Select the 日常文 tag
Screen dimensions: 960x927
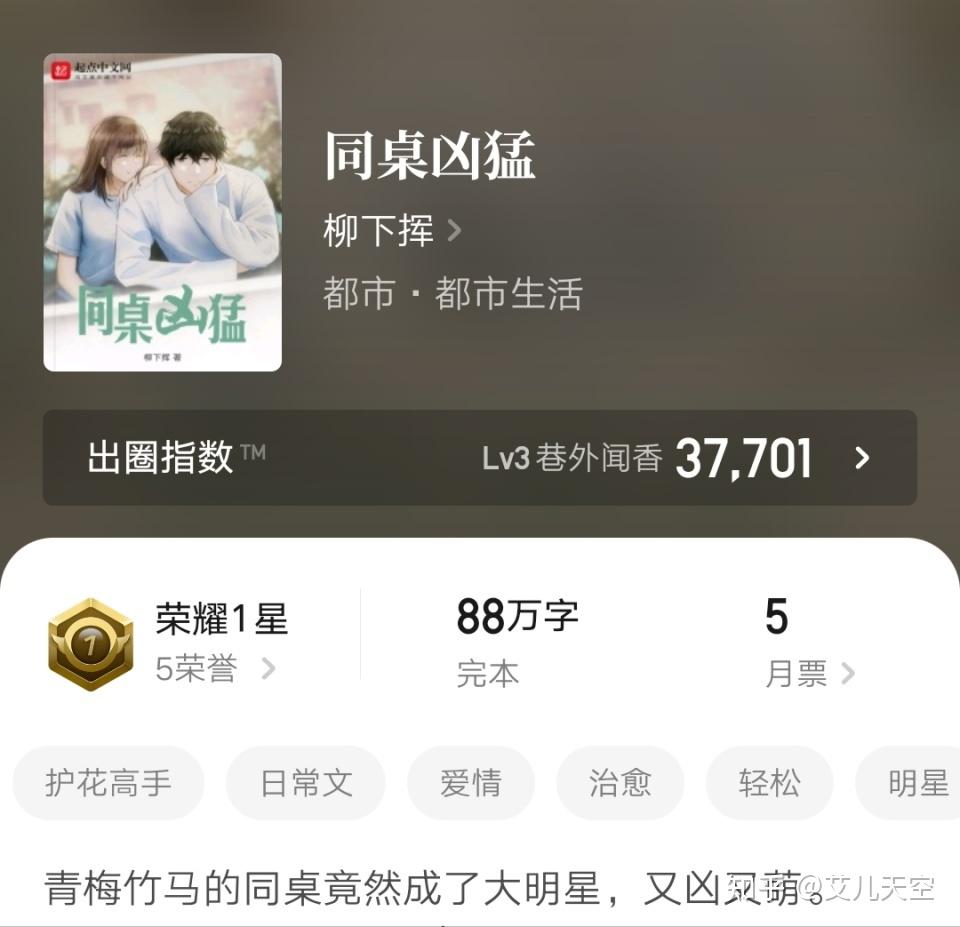pos(306,783)
